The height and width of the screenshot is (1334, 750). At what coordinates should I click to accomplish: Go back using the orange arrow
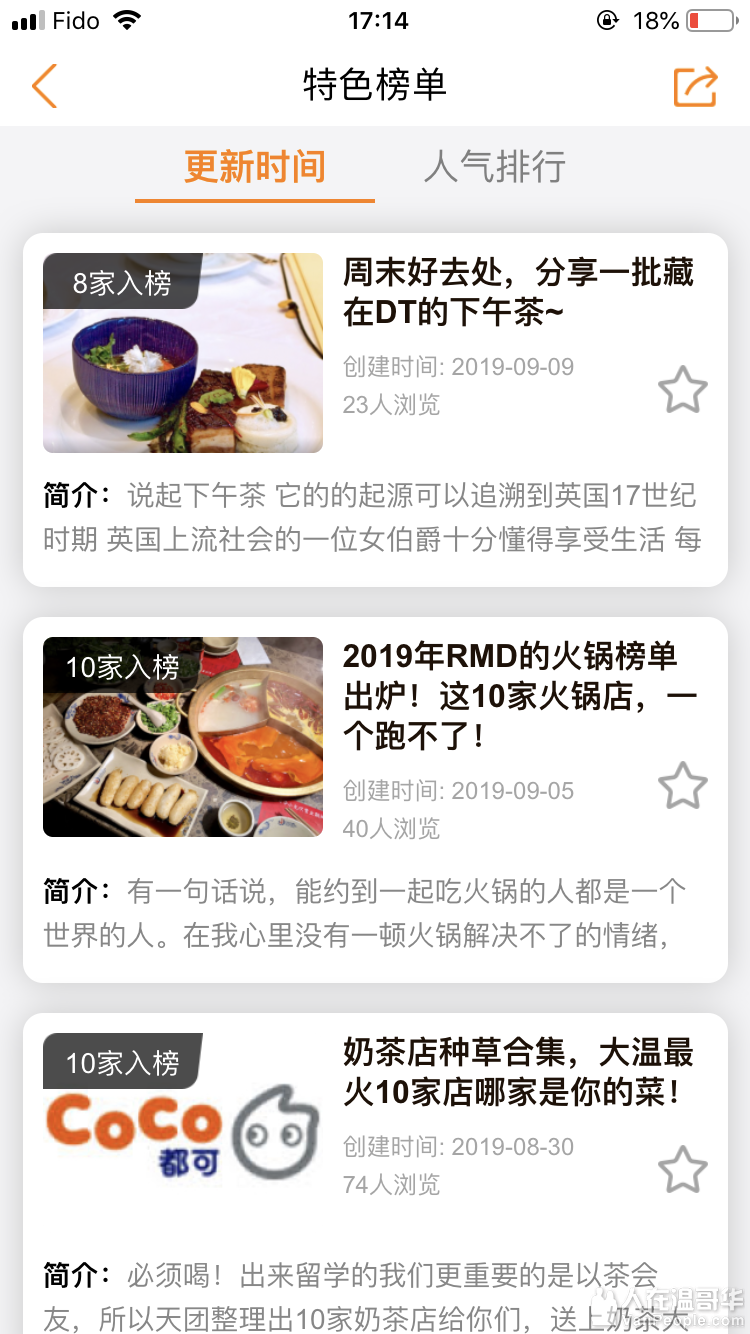44,86
